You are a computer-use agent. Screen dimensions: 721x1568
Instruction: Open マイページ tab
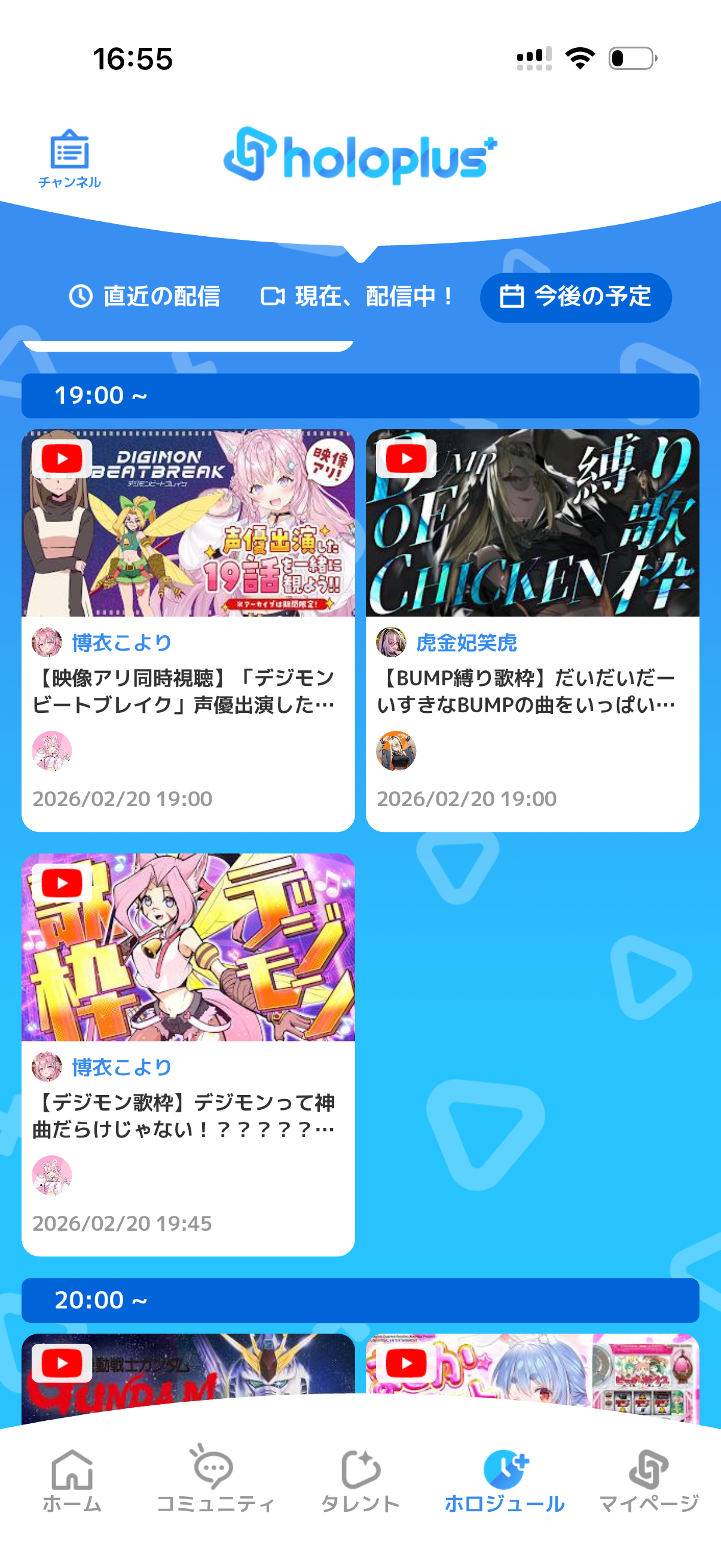tap(649, 1481)
